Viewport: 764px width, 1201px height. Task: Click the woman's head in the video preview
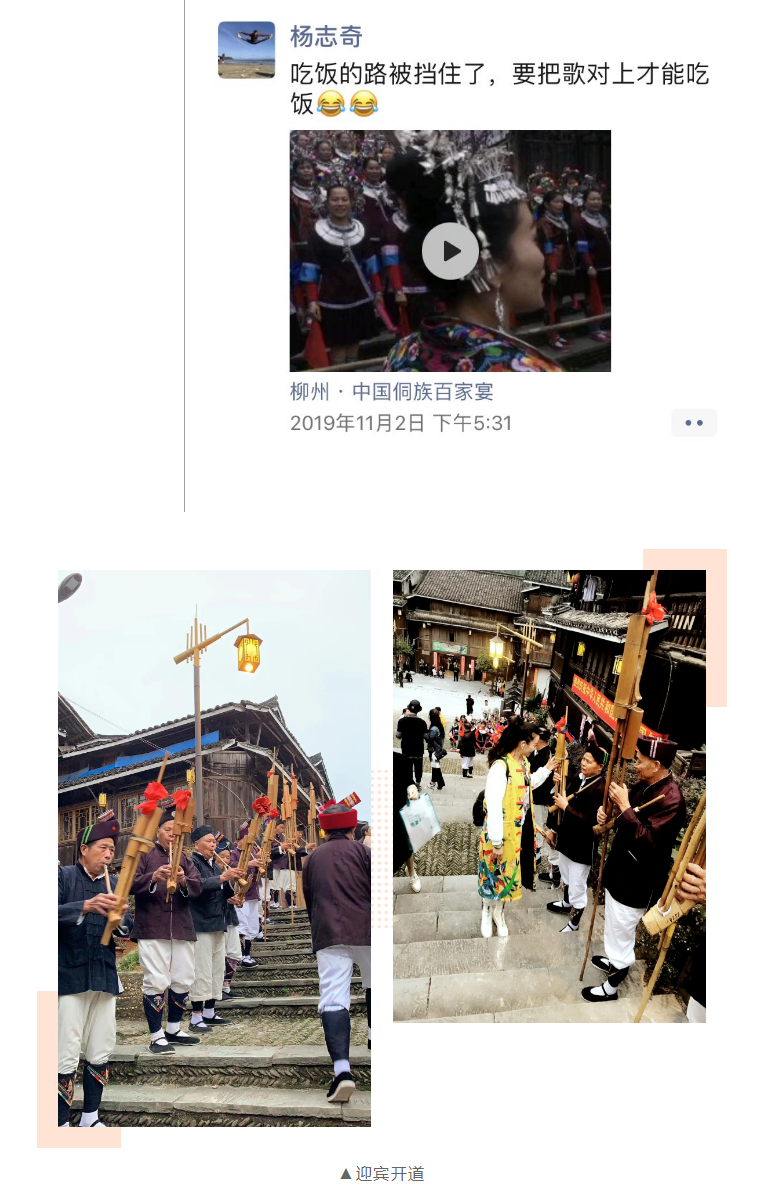coord(510,230)
